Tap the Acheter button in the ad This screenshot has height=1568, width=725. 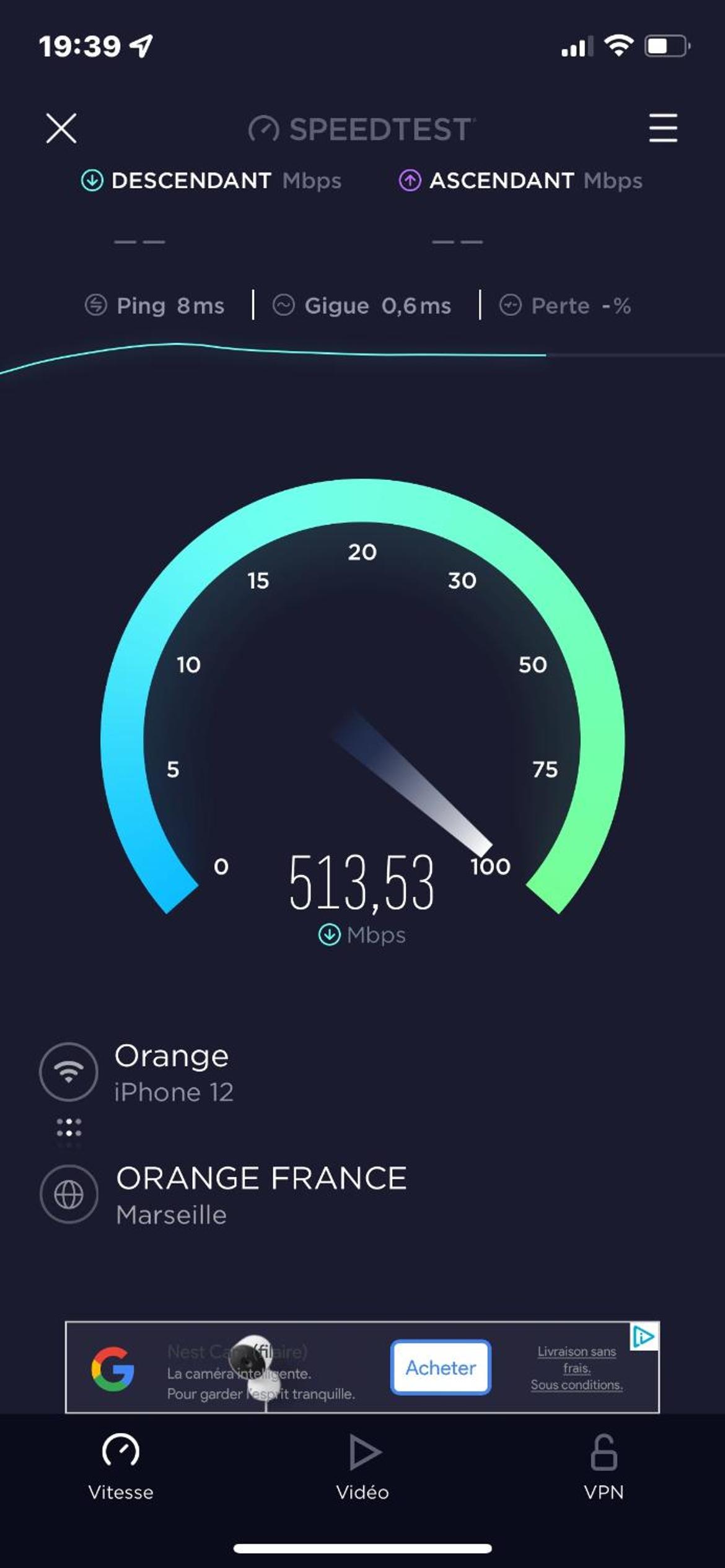point(441,1367)
